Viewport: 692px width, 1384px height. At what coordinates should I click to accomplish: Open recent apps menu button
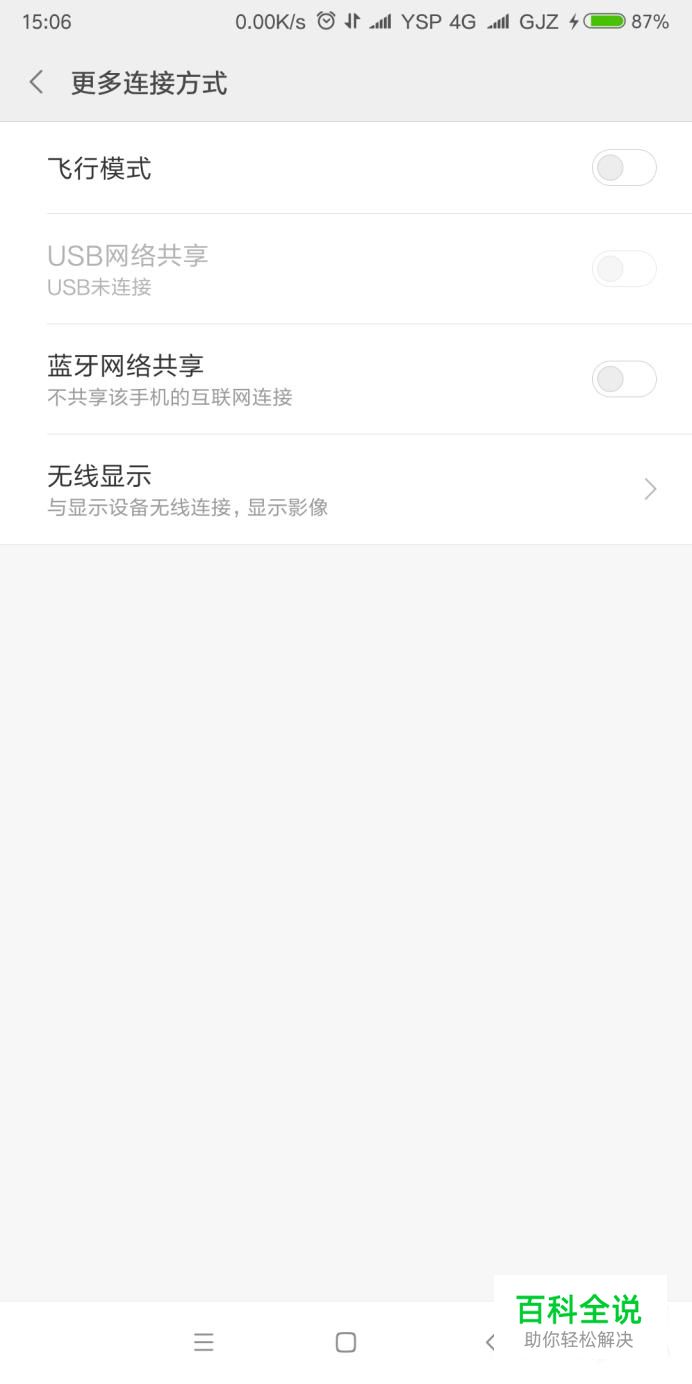coord(204,1342)
